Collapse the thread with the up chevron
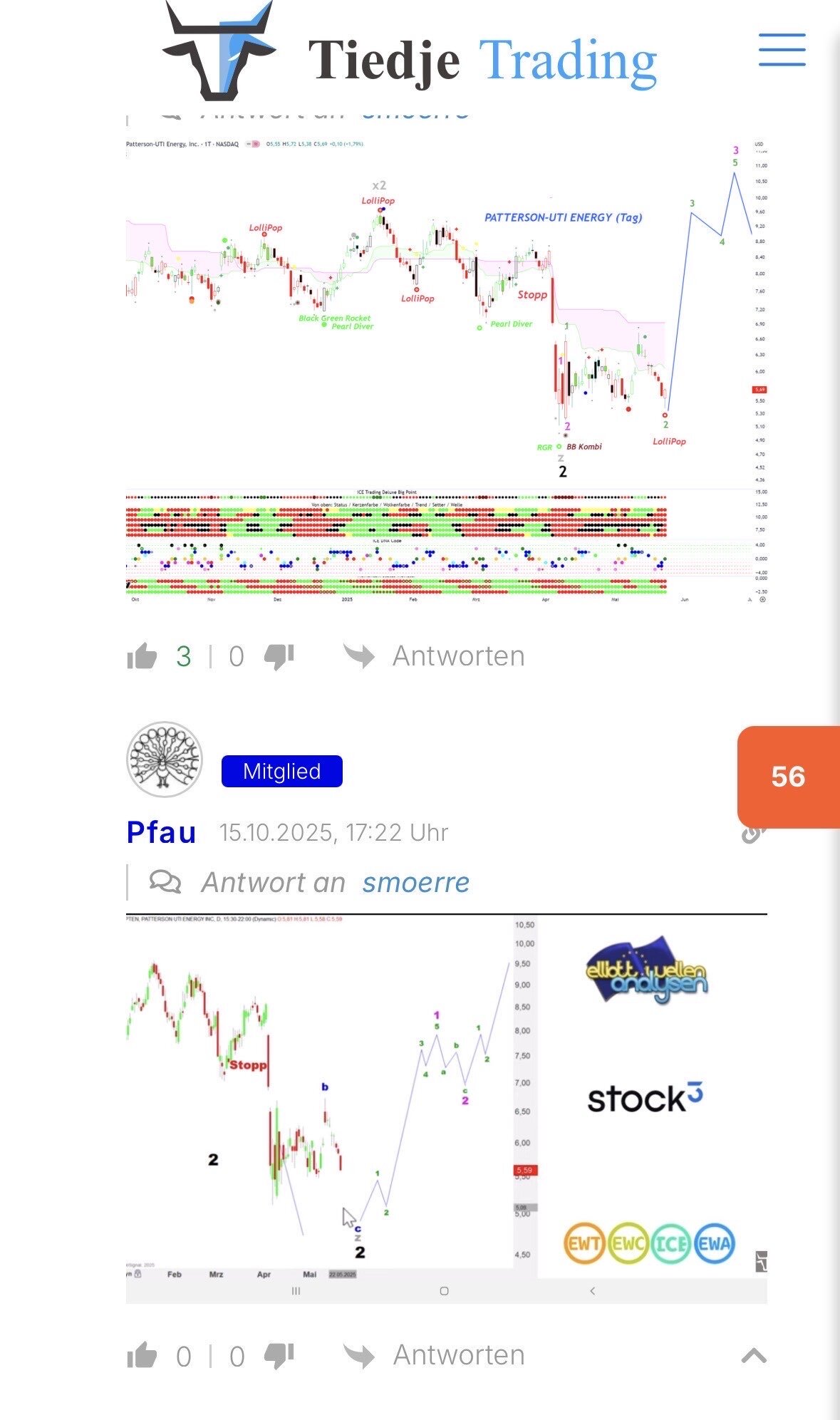Image resolution: width=840 pixels, height=1420 pixels. point(754,1356)
